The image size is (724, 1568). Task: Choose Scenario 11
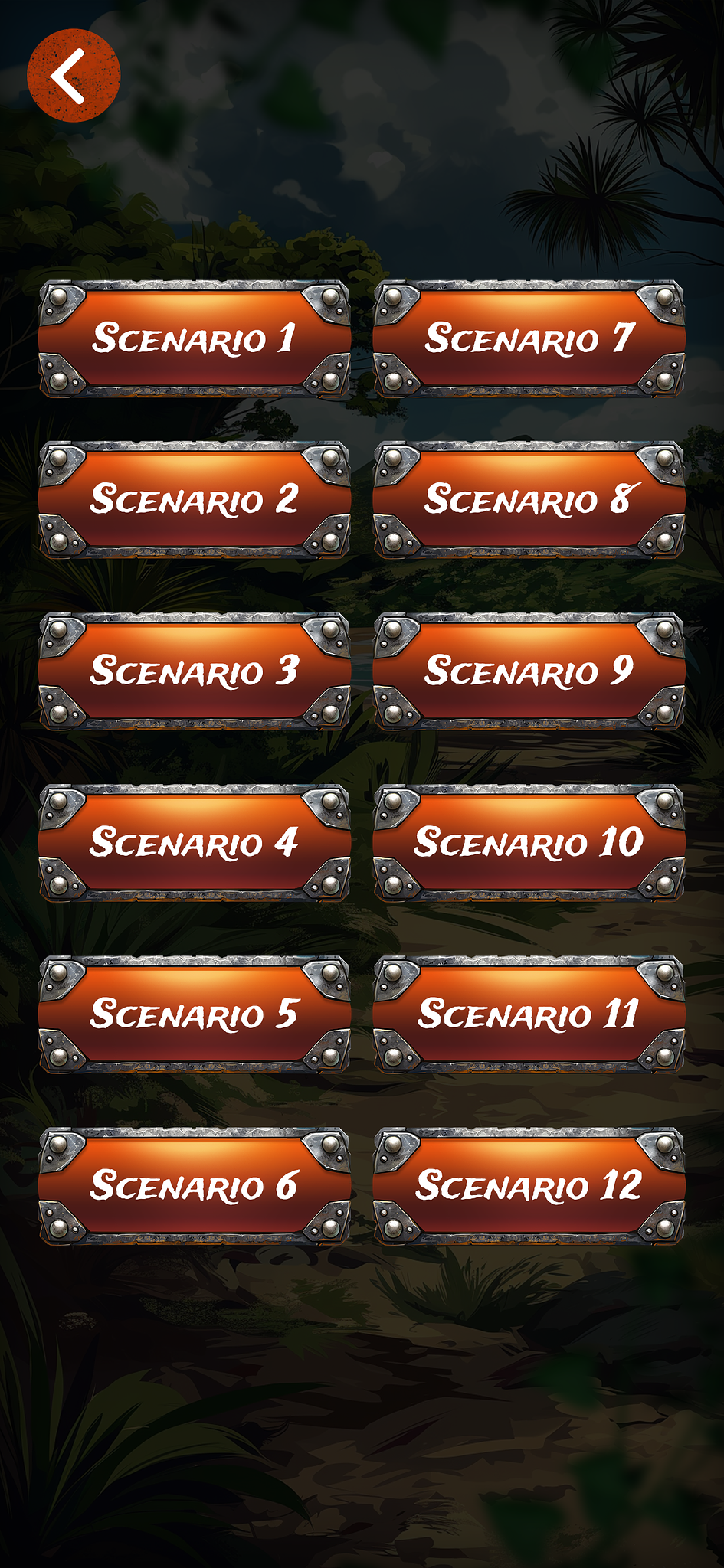point(529,1014)
